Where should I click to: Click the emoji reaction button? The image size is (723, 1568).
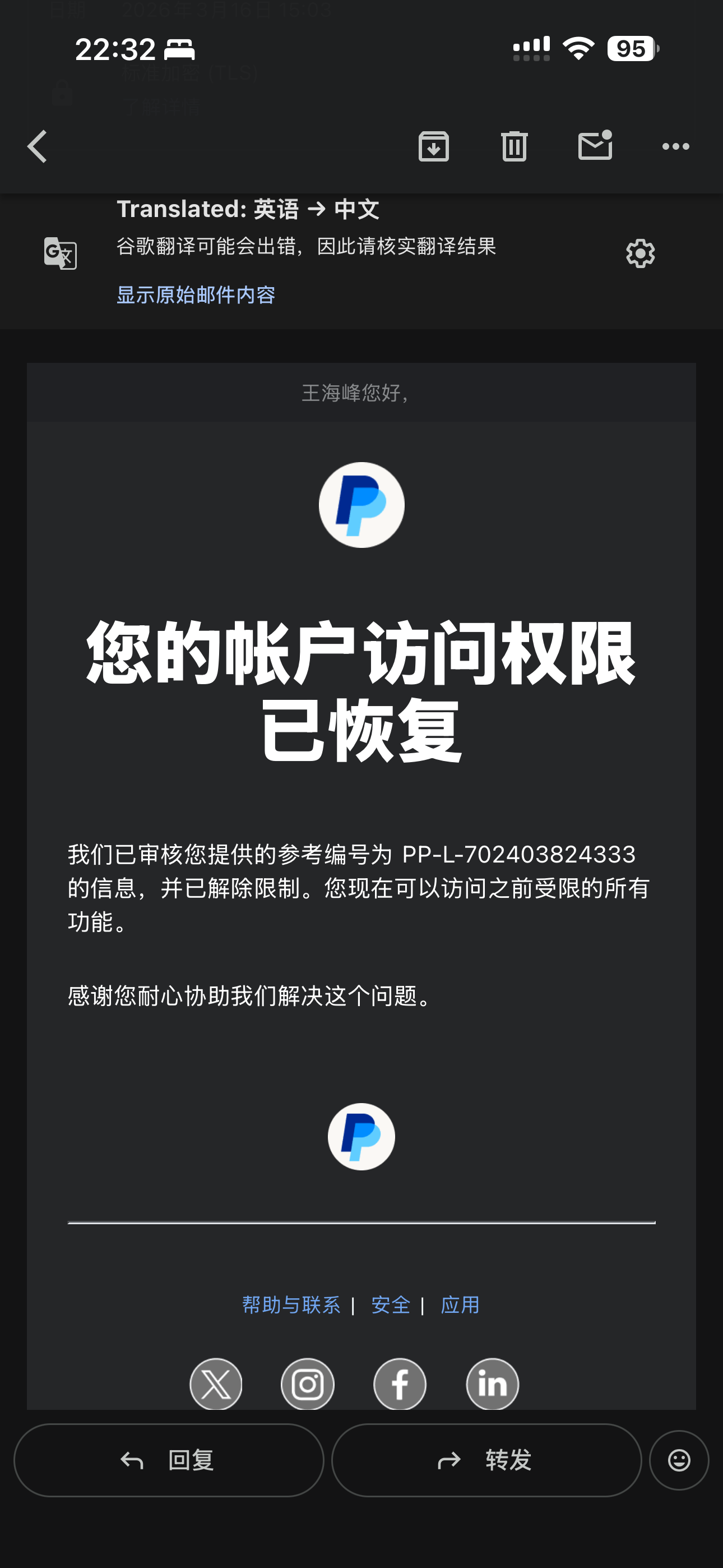[679, 1460]
